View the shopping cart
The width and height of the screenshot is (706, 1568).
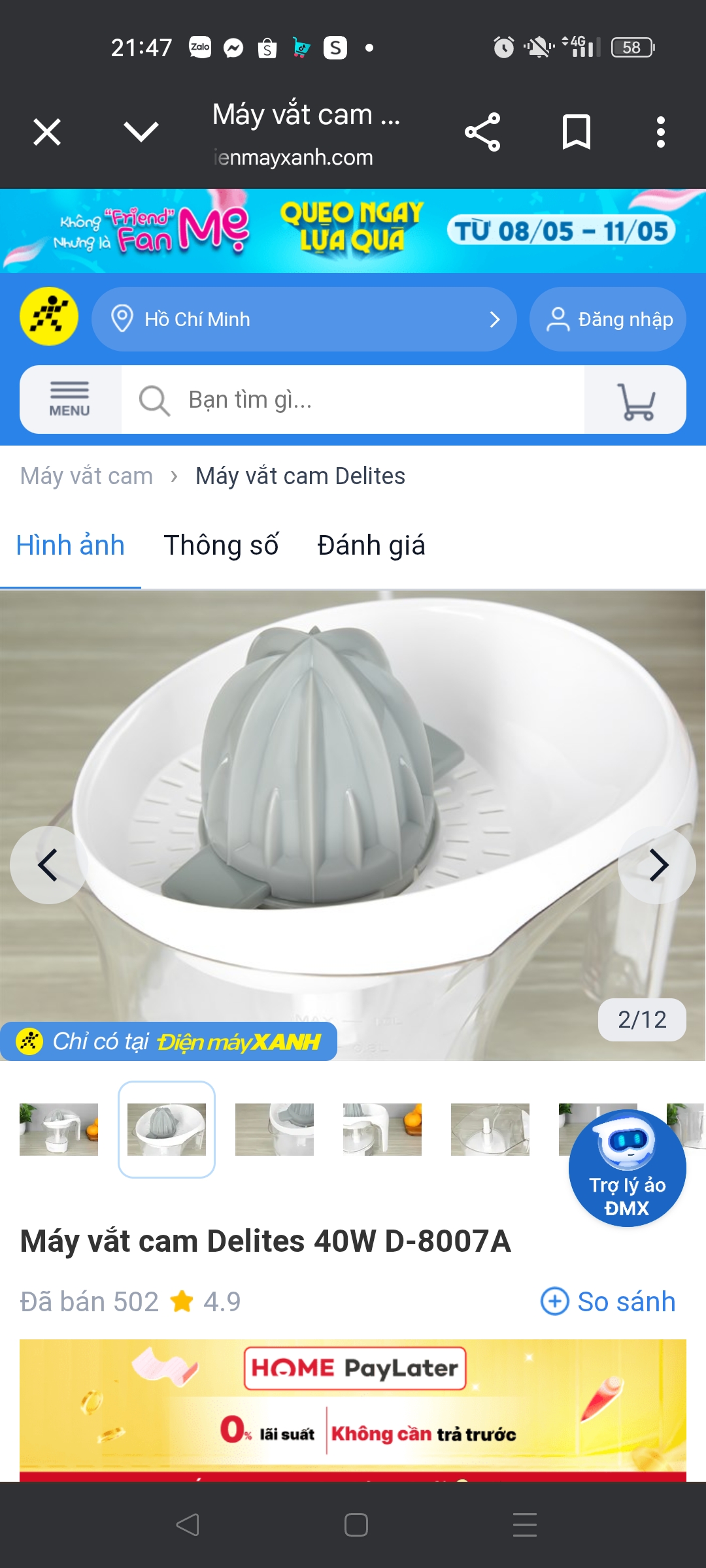[x=635, y=399]
